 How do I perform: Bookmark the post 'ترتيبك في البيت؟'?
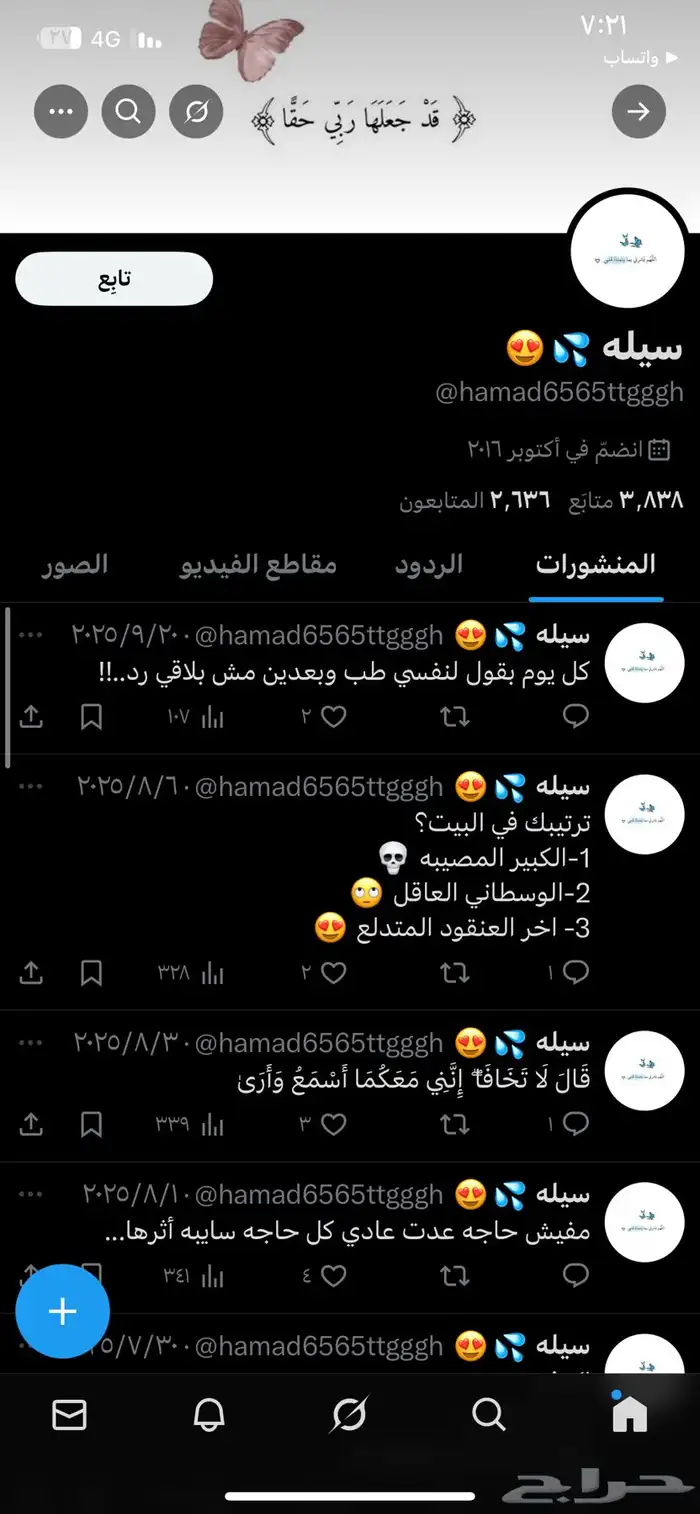pyautogui.click(x=91, y=972)
